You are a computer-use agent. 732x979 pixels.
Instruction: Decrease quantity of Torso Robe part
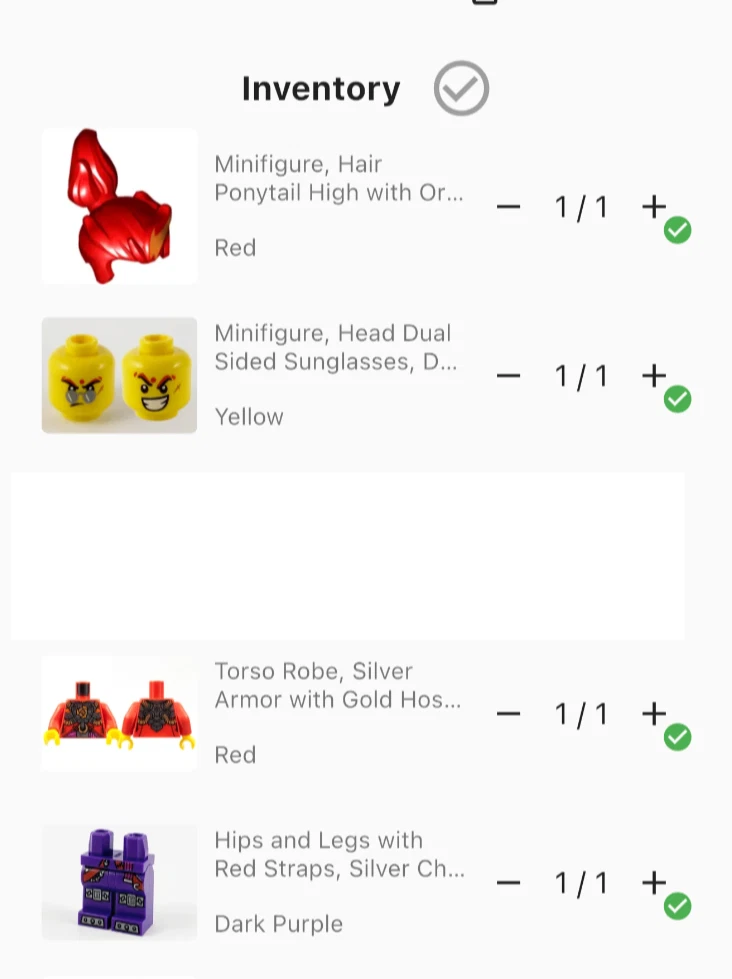(x=508, y=714)
